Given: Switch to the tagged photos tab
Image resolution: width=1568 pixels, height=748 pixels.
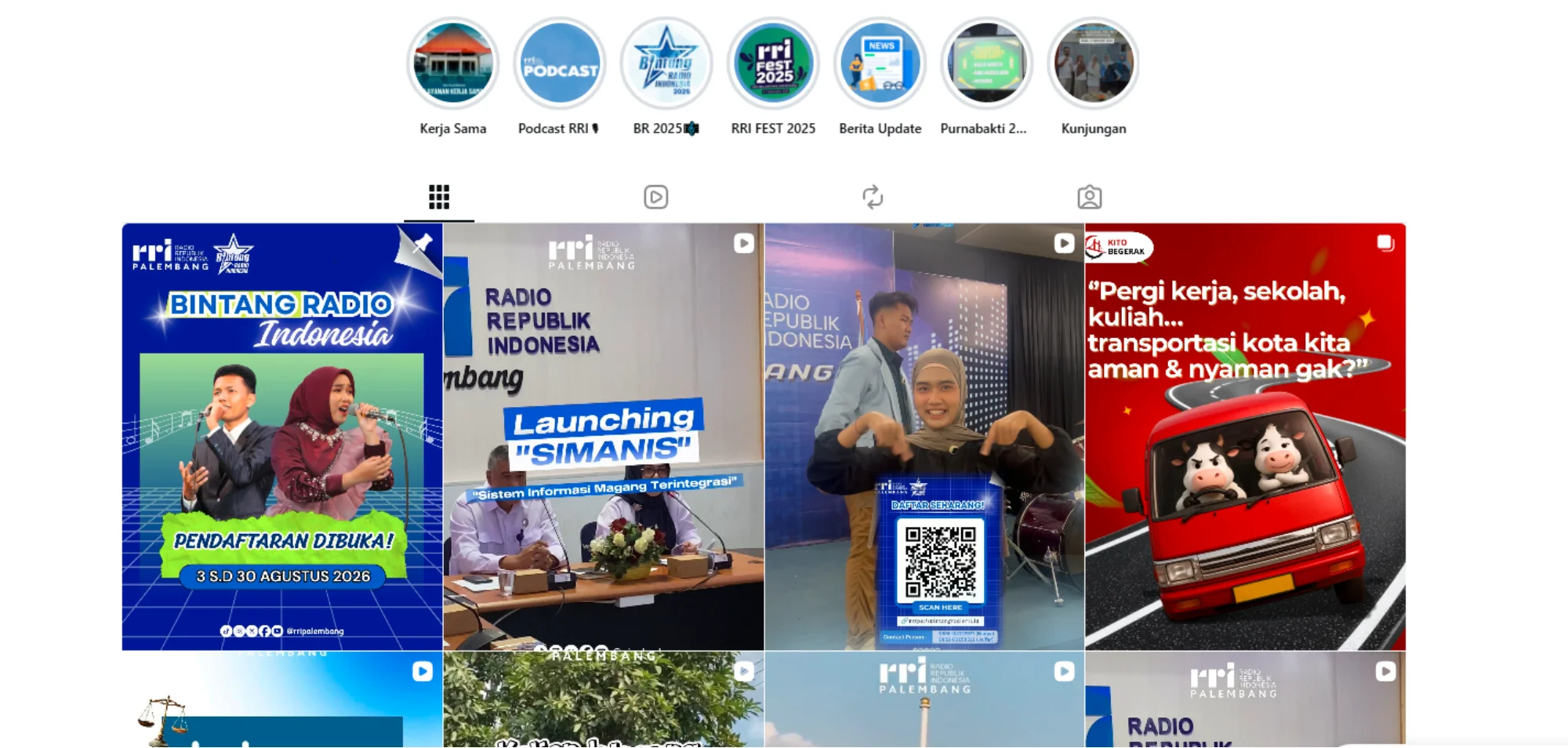Looking at the screenshot, I should 1090,197.
